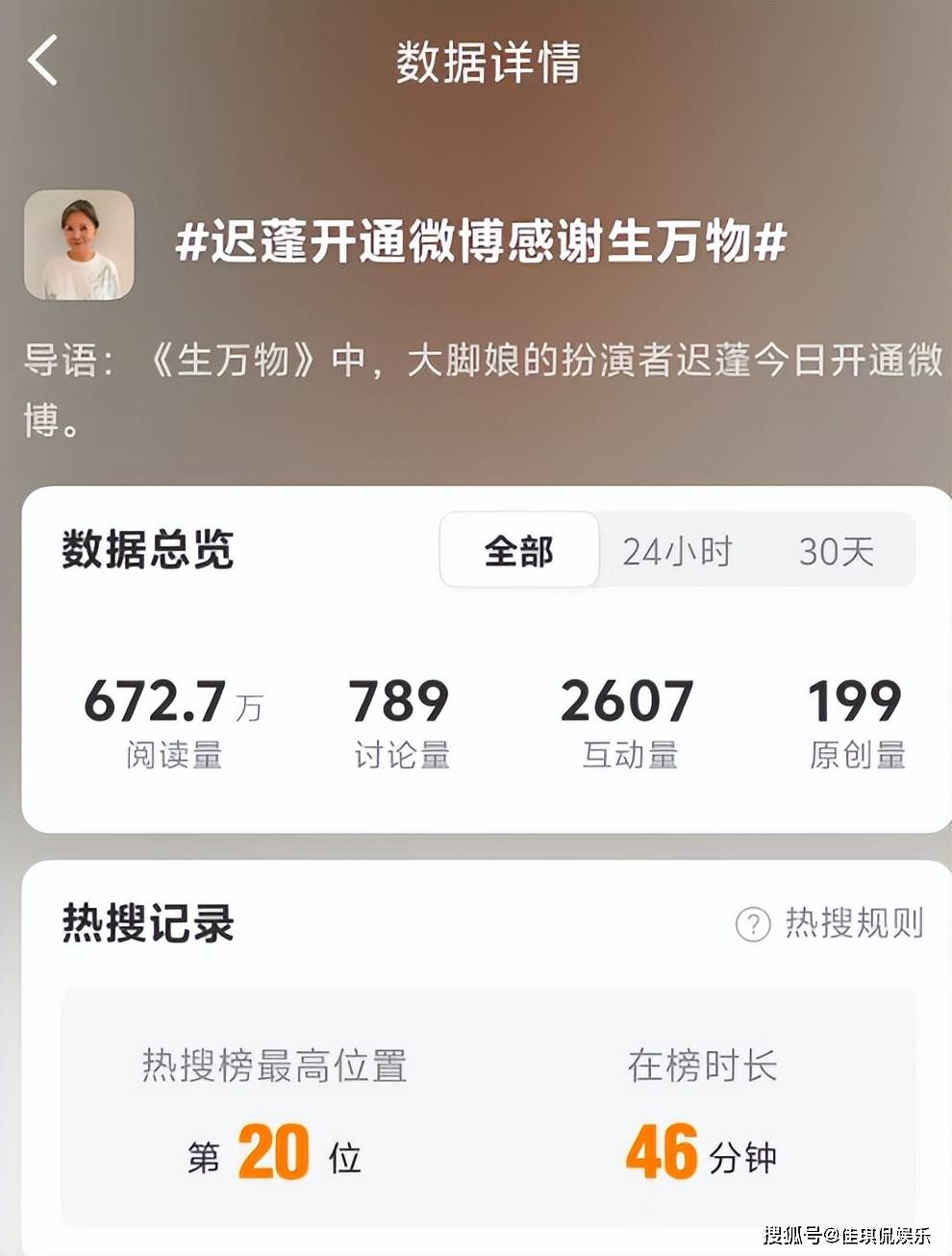Select the 全部 data range
Screen dimensions: 952x1256
[519, 551]
